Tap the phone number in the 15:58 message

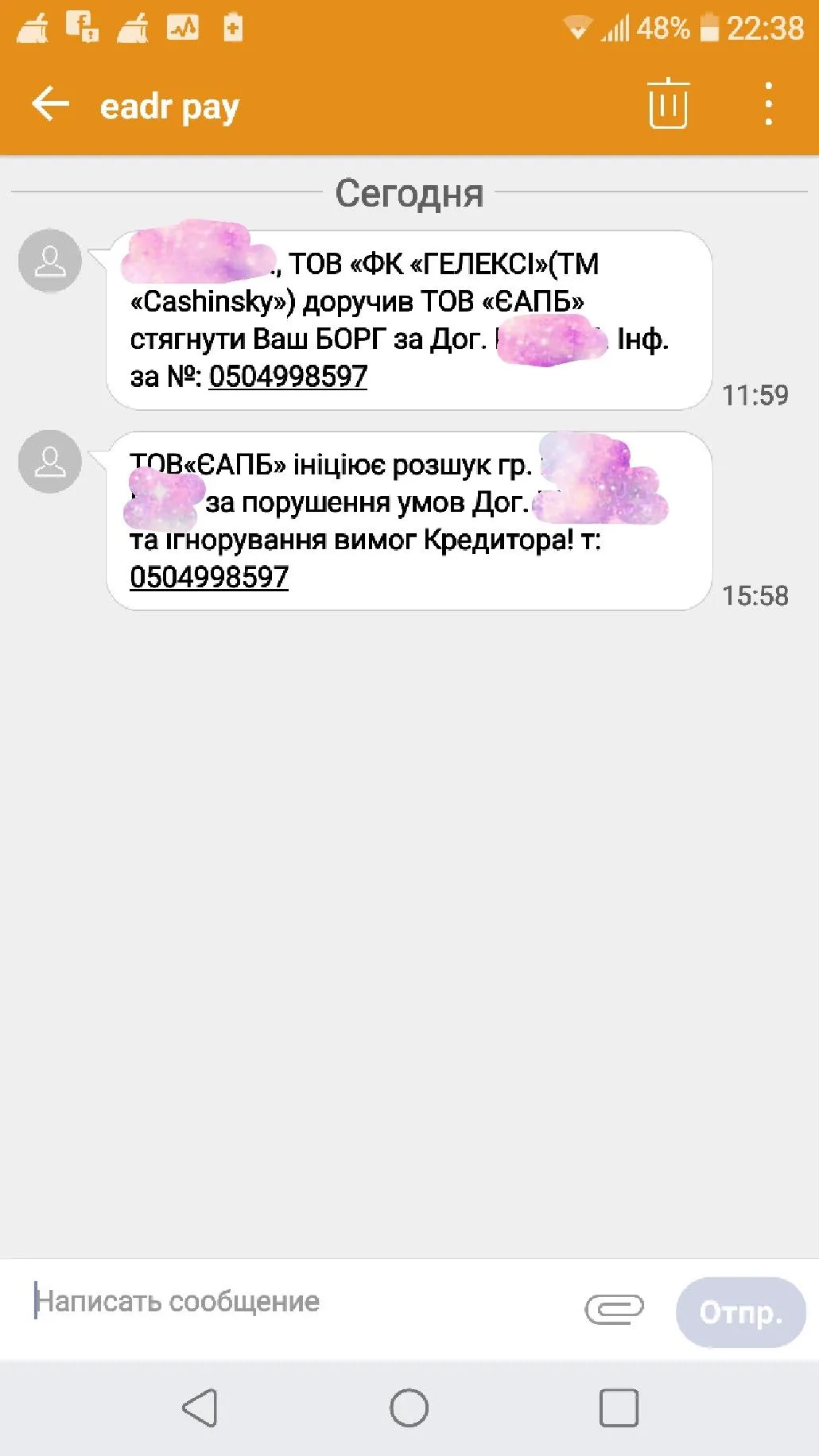pyautogui.click(x=209, y=577)
